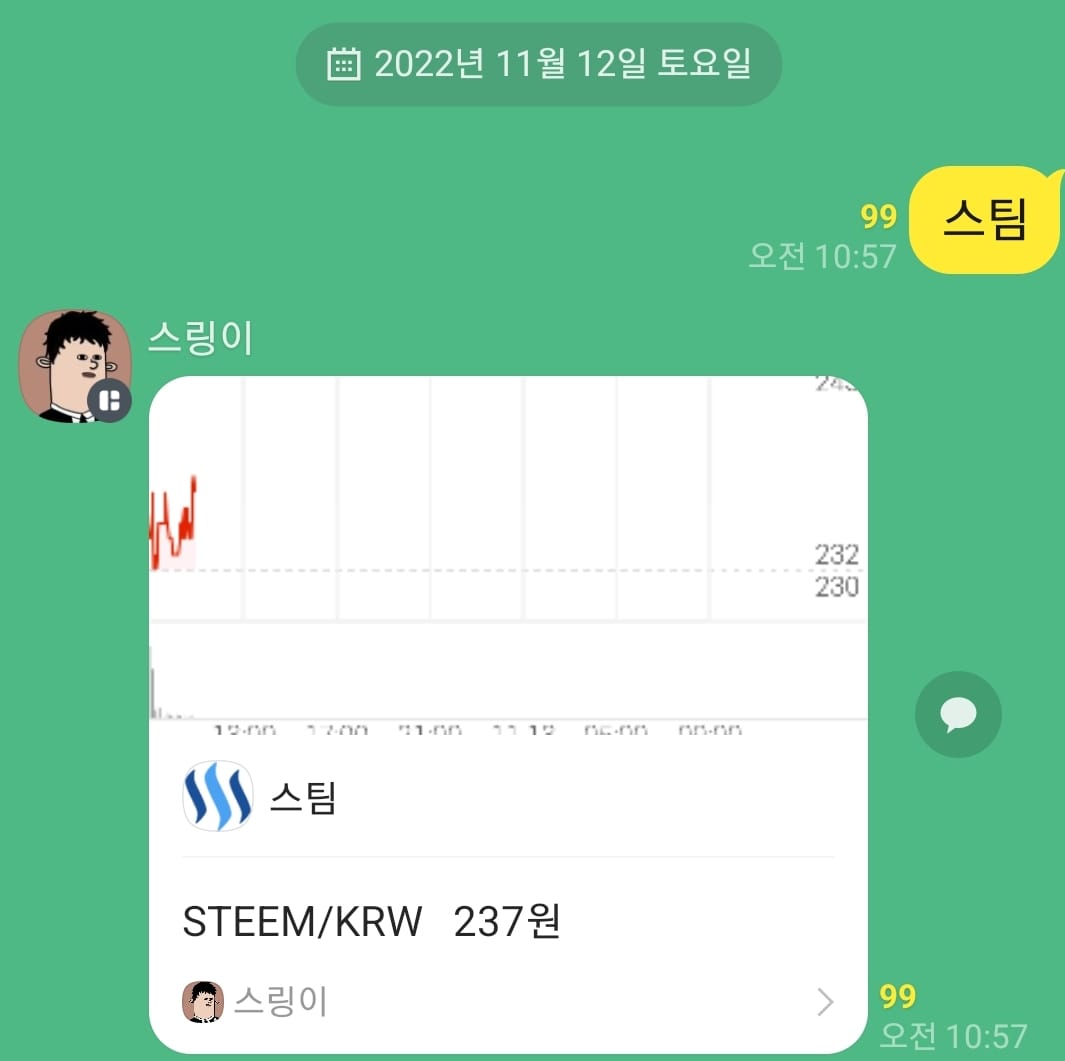Tap the speech bubble reply button
This screenshot has width=1065, height=1061.
pos(957,713)
